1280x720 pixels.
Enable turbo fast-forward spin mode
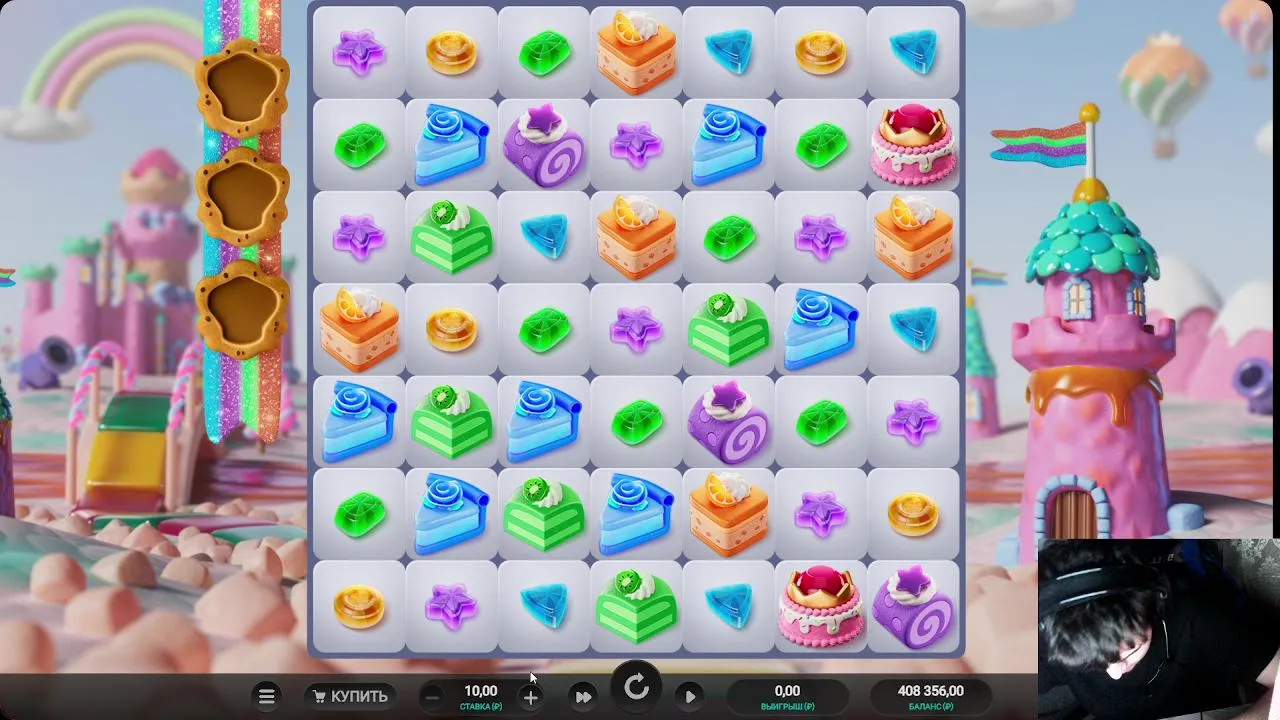click(583, 696)
